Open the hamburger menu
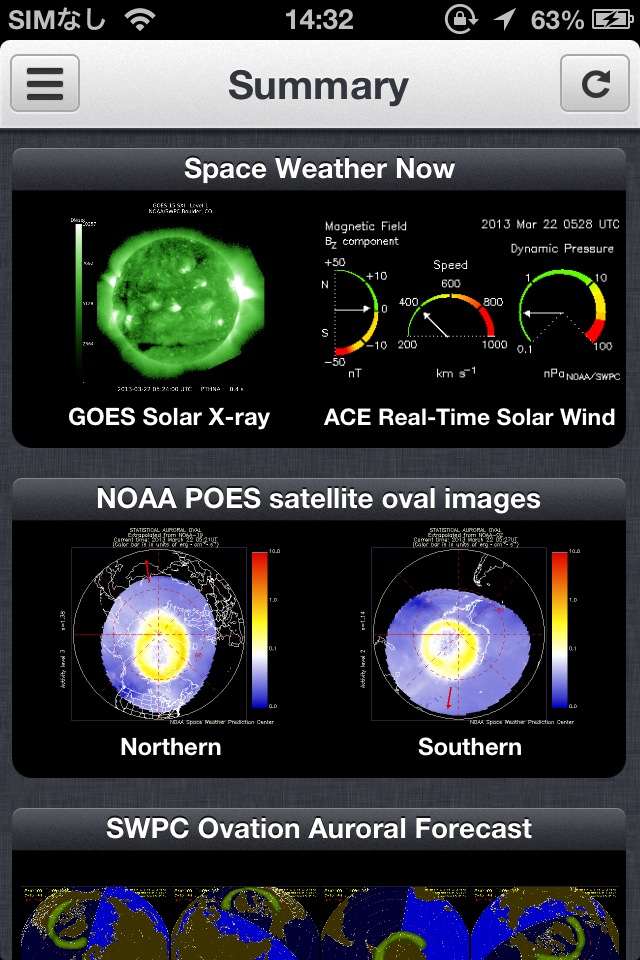This screenshot has width=640, height=960. [x=45, y=84]
